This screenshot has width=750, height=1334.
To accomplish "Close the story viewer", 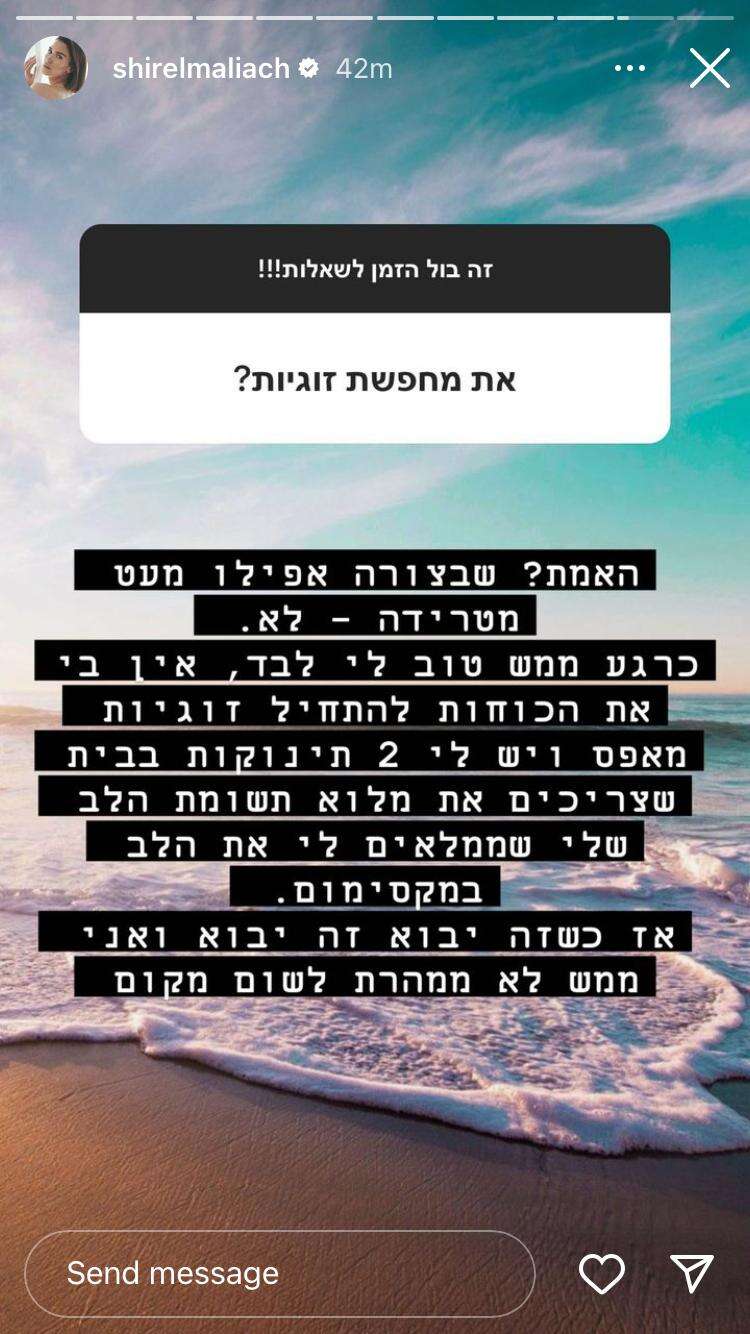I will [709, 68].
